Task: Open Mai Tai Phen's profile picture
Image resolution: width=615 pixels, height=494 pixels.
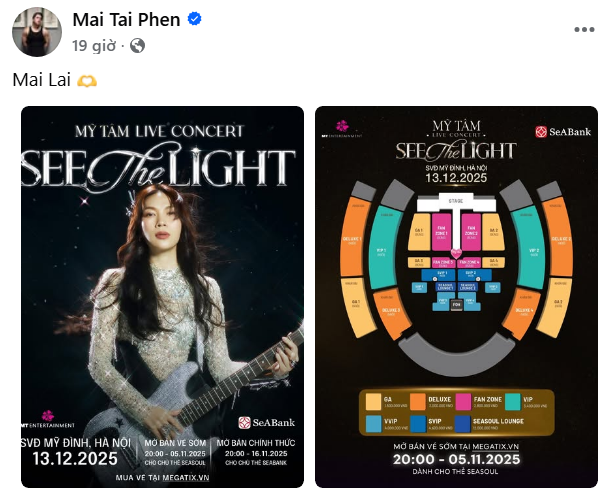Action: 36,34
